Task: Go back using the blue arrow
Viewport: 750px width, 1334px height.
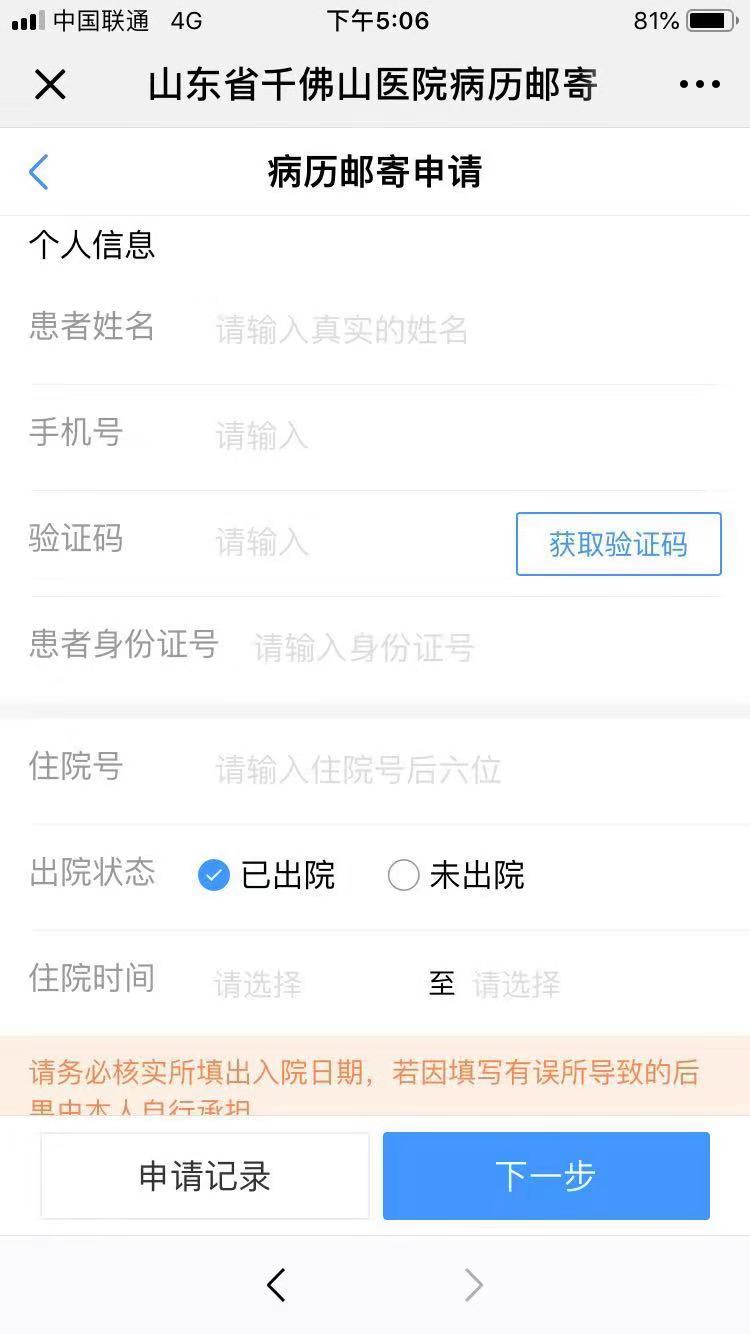Action: pyautogui.click(x=39, y=172)
